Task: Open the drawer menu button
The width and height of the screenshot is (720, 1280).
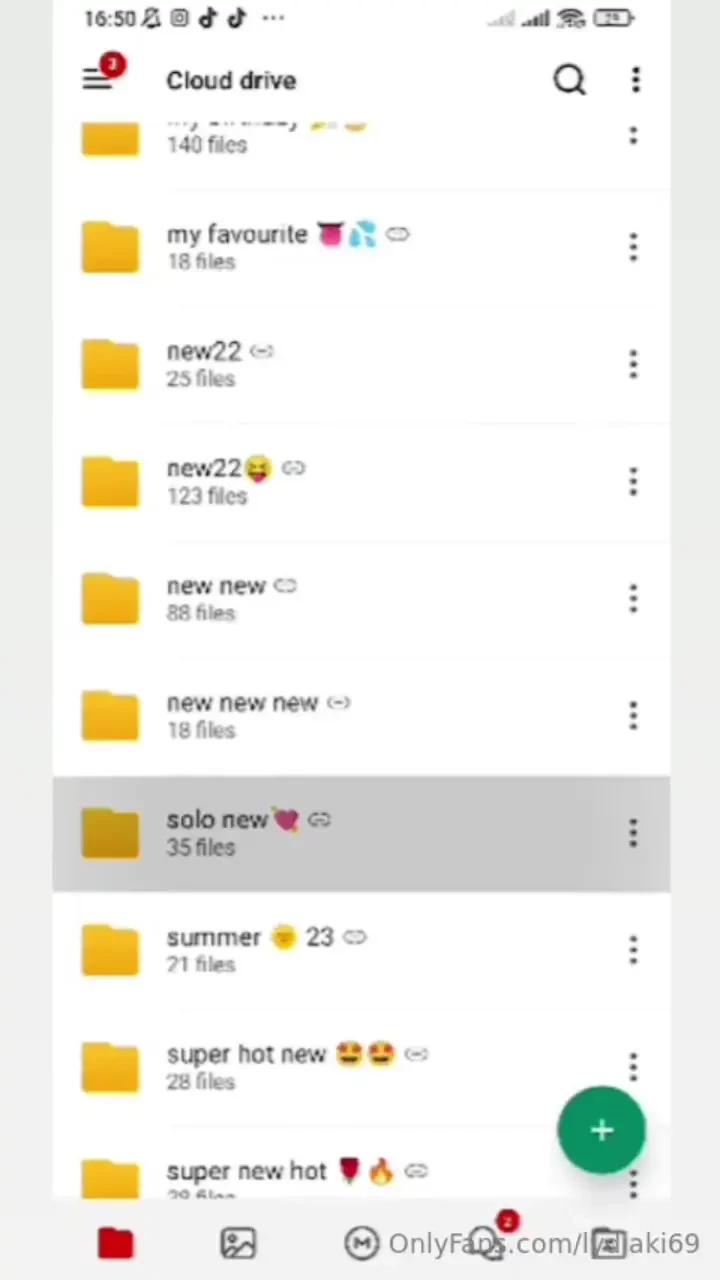Action: point(98,79)
